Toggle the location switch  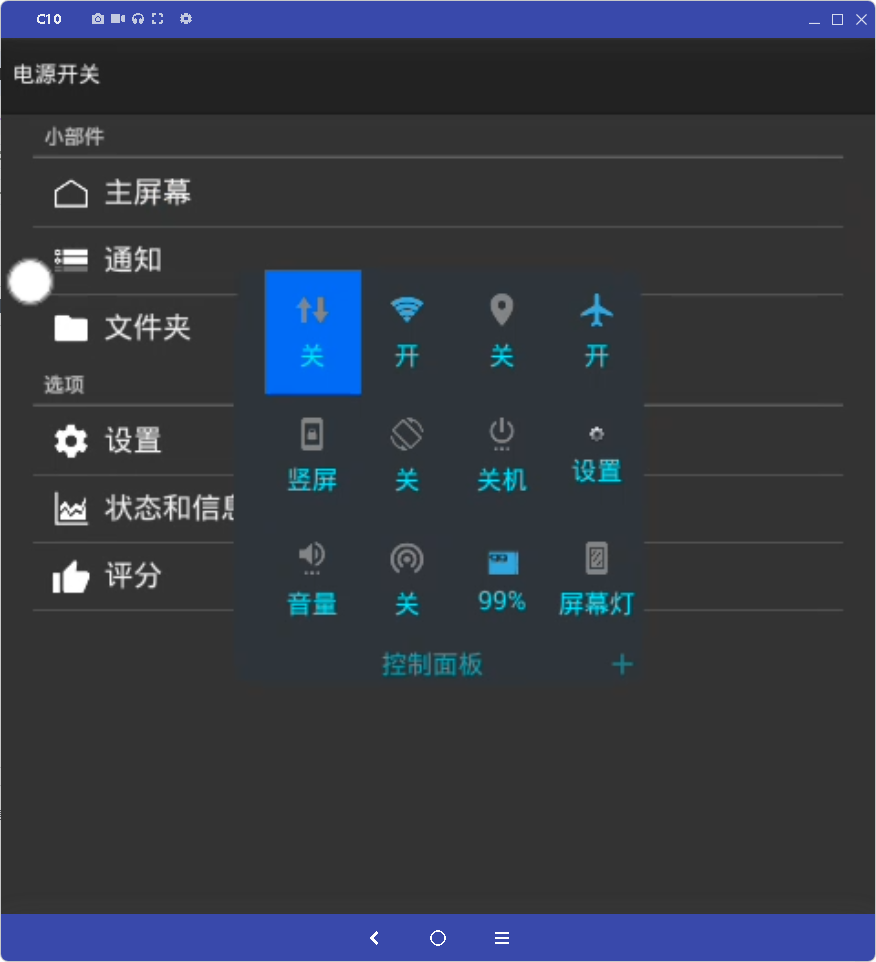click(x=501, y=332)
